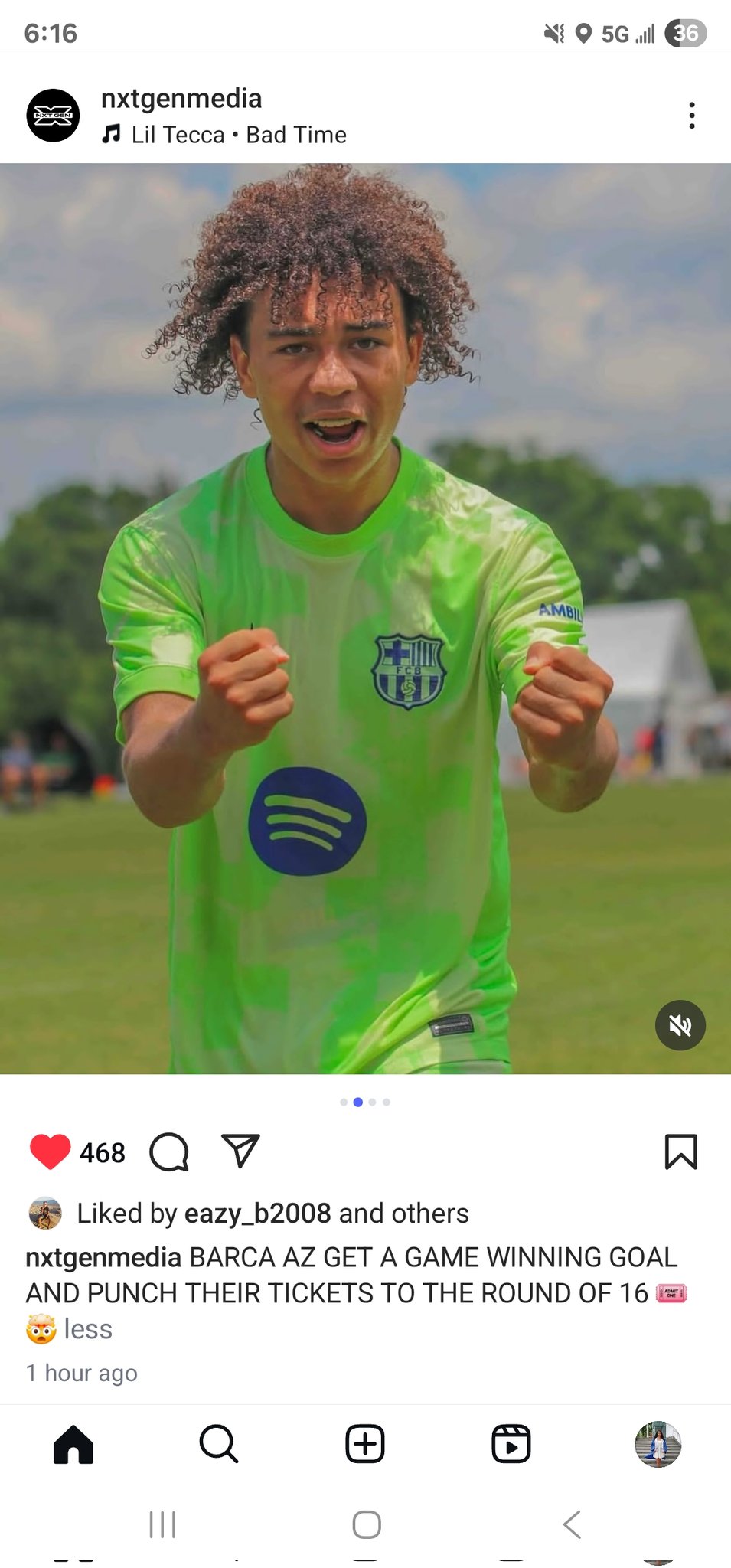Collapse the caption with 'less'

pyautogui.click(x=88, y=1329)
